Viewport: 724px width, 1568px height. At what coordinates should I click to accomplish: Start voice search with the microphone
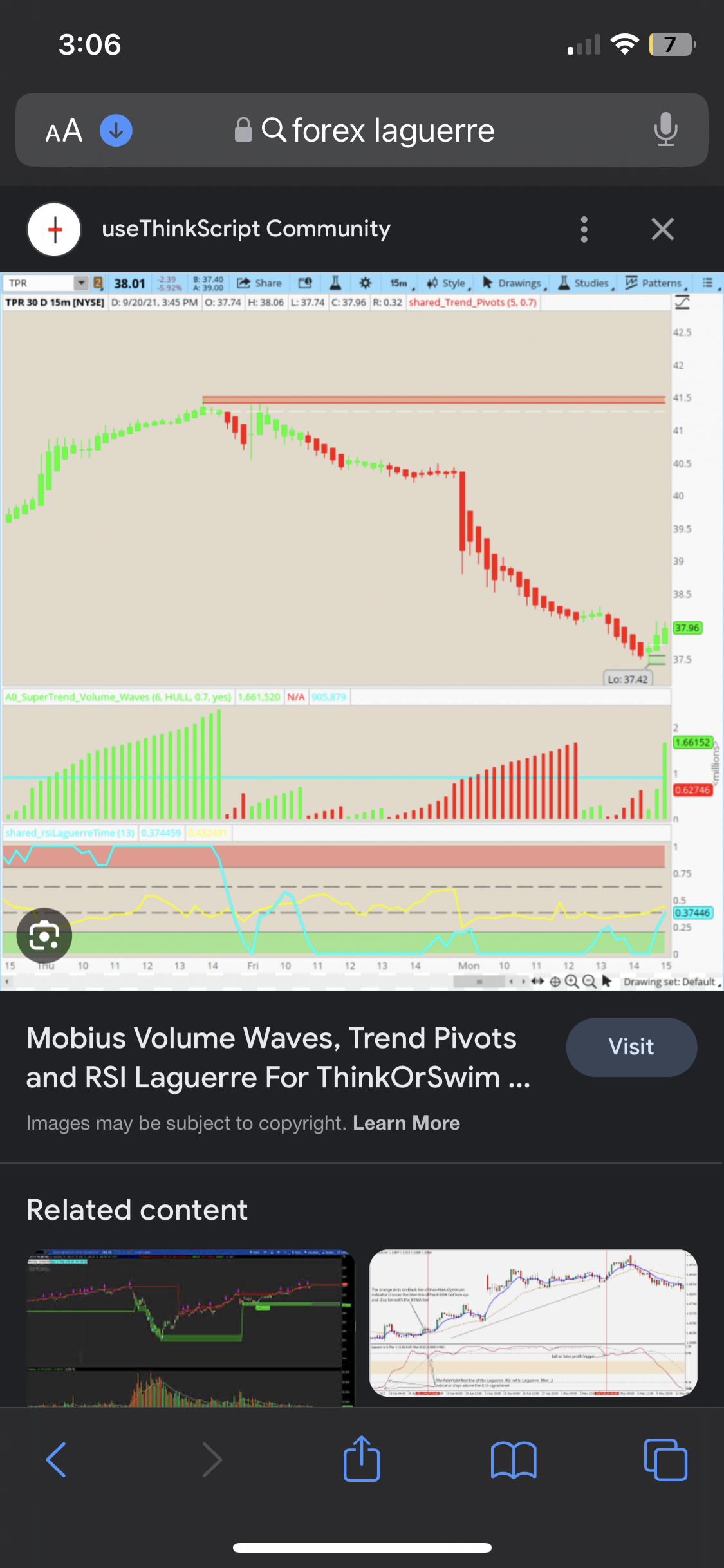click(665, 131)
